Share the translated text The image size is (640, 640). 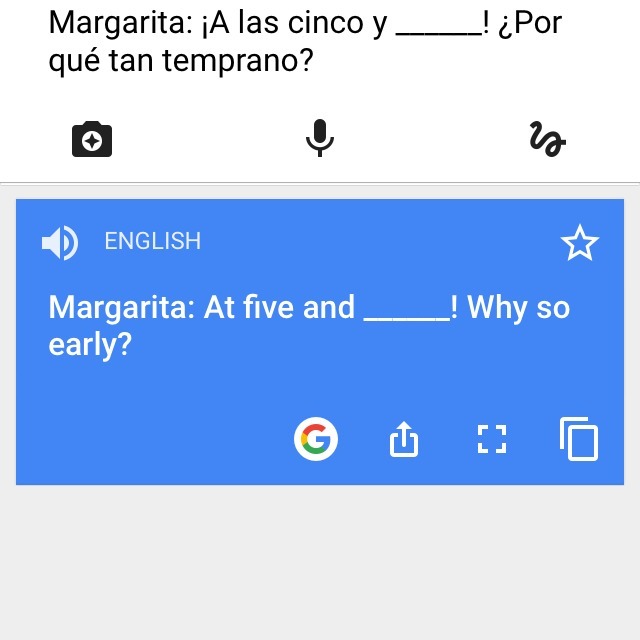402,439
